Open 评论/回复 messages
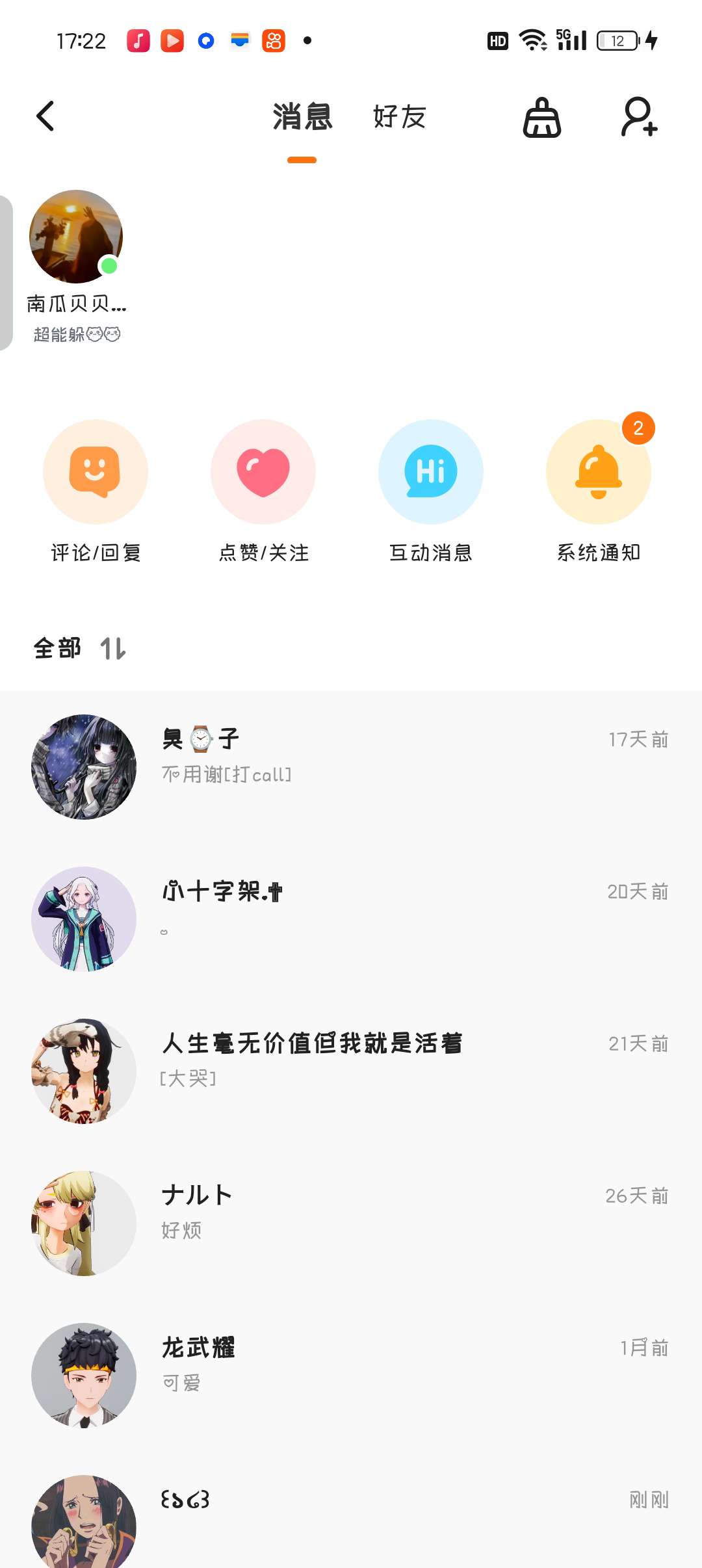Screen dimensions: 702x1568 tap(96, 472)
